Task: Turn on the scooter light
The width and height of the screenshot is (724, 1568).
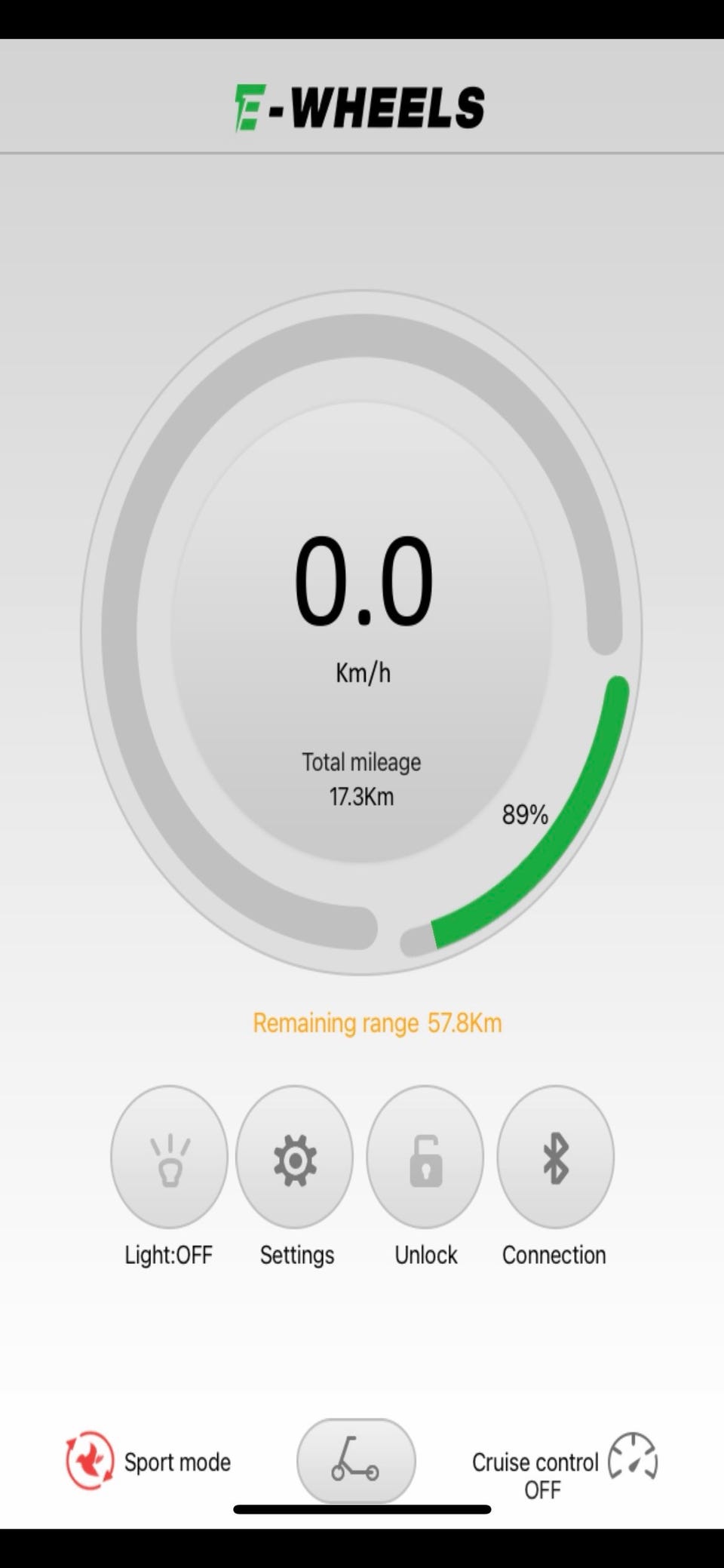Action: point(169,1156)
